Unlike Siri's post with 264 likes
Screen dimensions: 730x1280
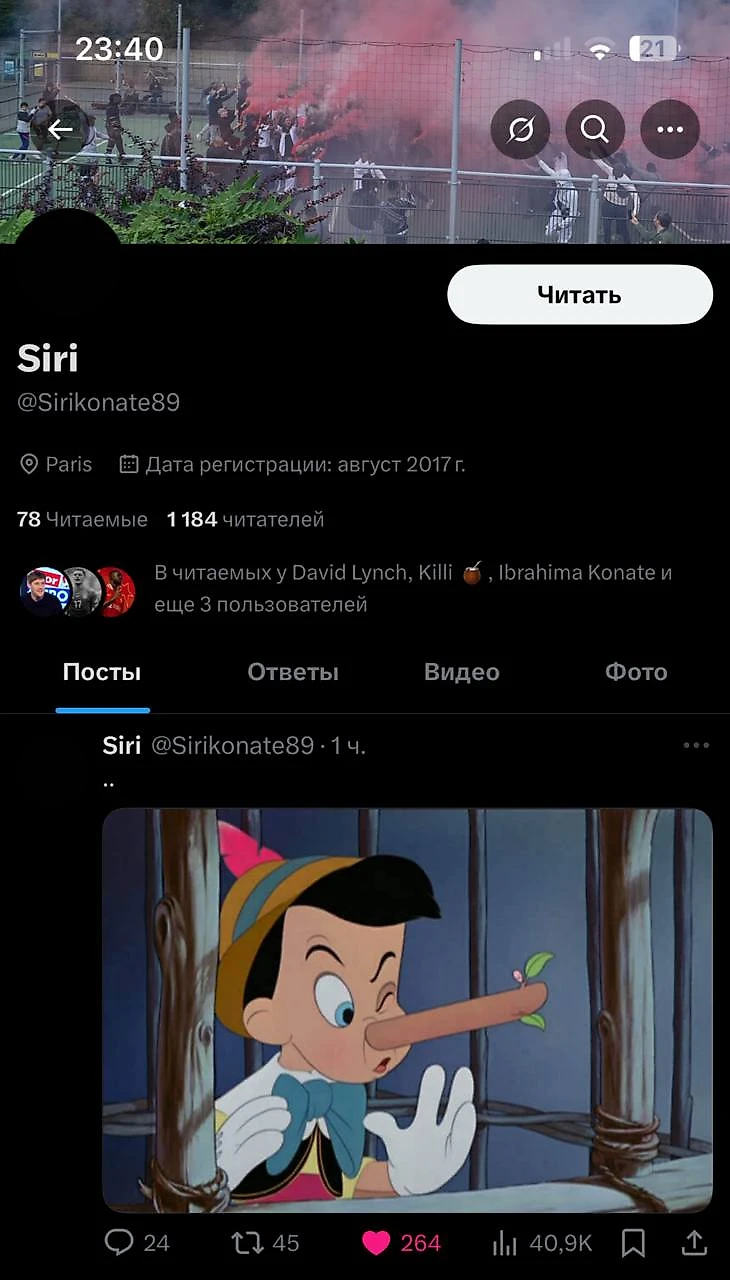(x=400, y=1243)
